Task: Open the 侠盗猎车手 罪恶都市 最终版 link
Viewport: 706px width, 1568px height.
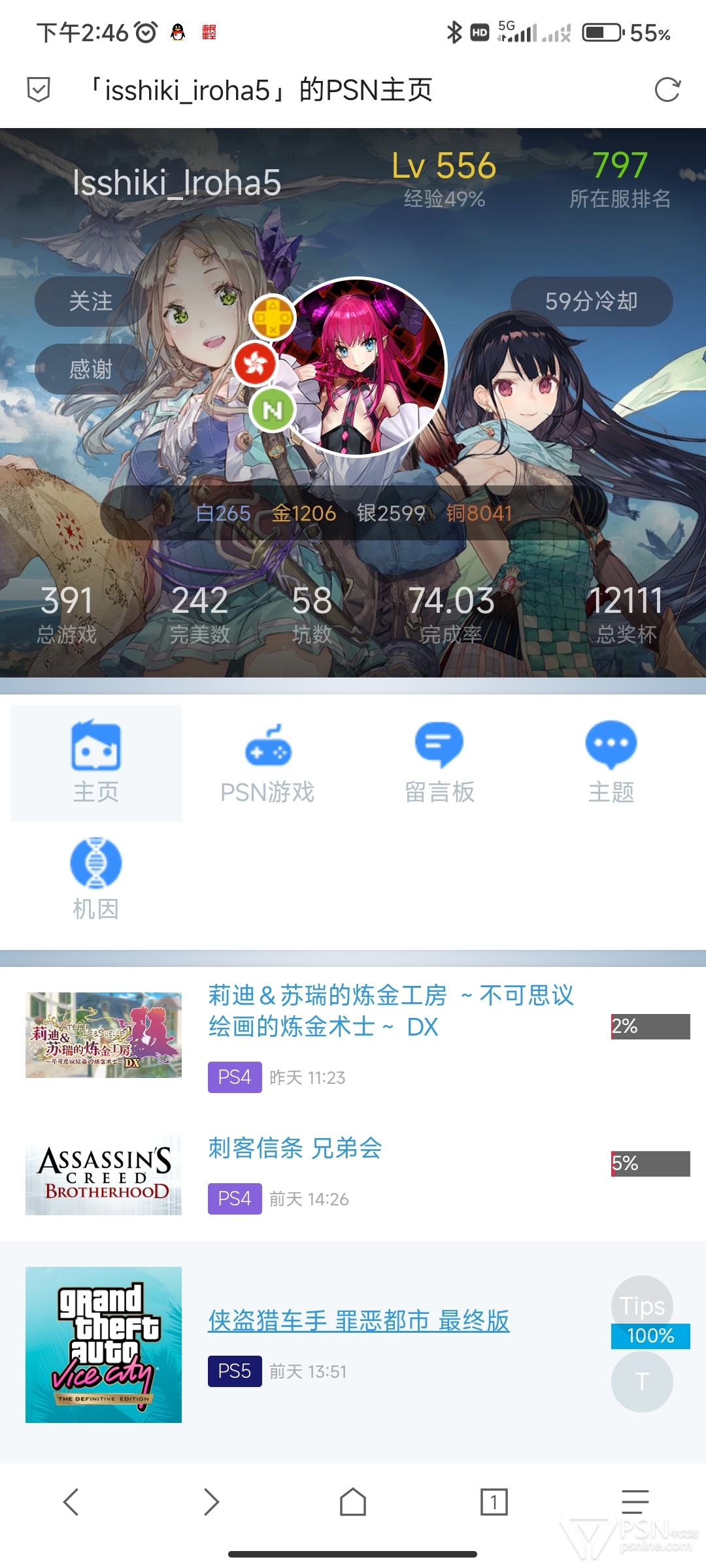Action: pos(359,1320)
